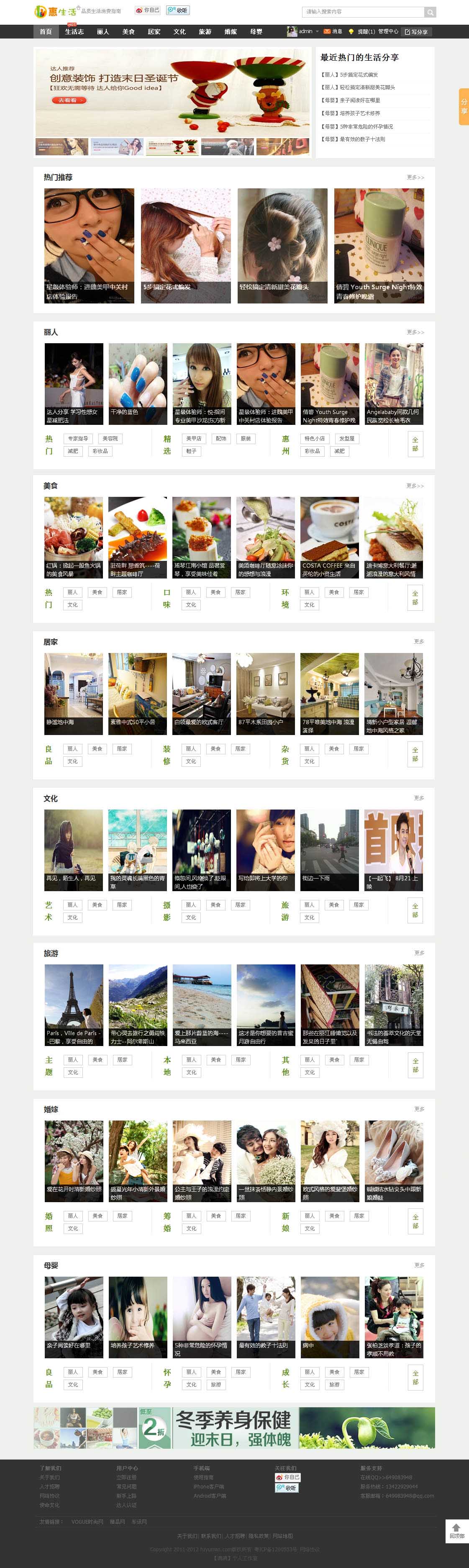Select the 母婴 nav tab
This screenshot has width=469, height=1568.
(256, 32)
